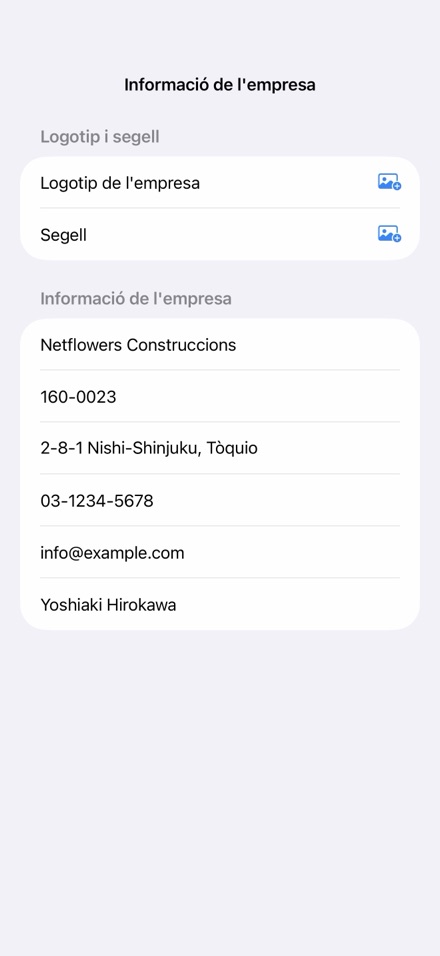Edit the Yoshiaki Hirokawa name field
This screenshot has height=956, width=440.
pos(220,604)
